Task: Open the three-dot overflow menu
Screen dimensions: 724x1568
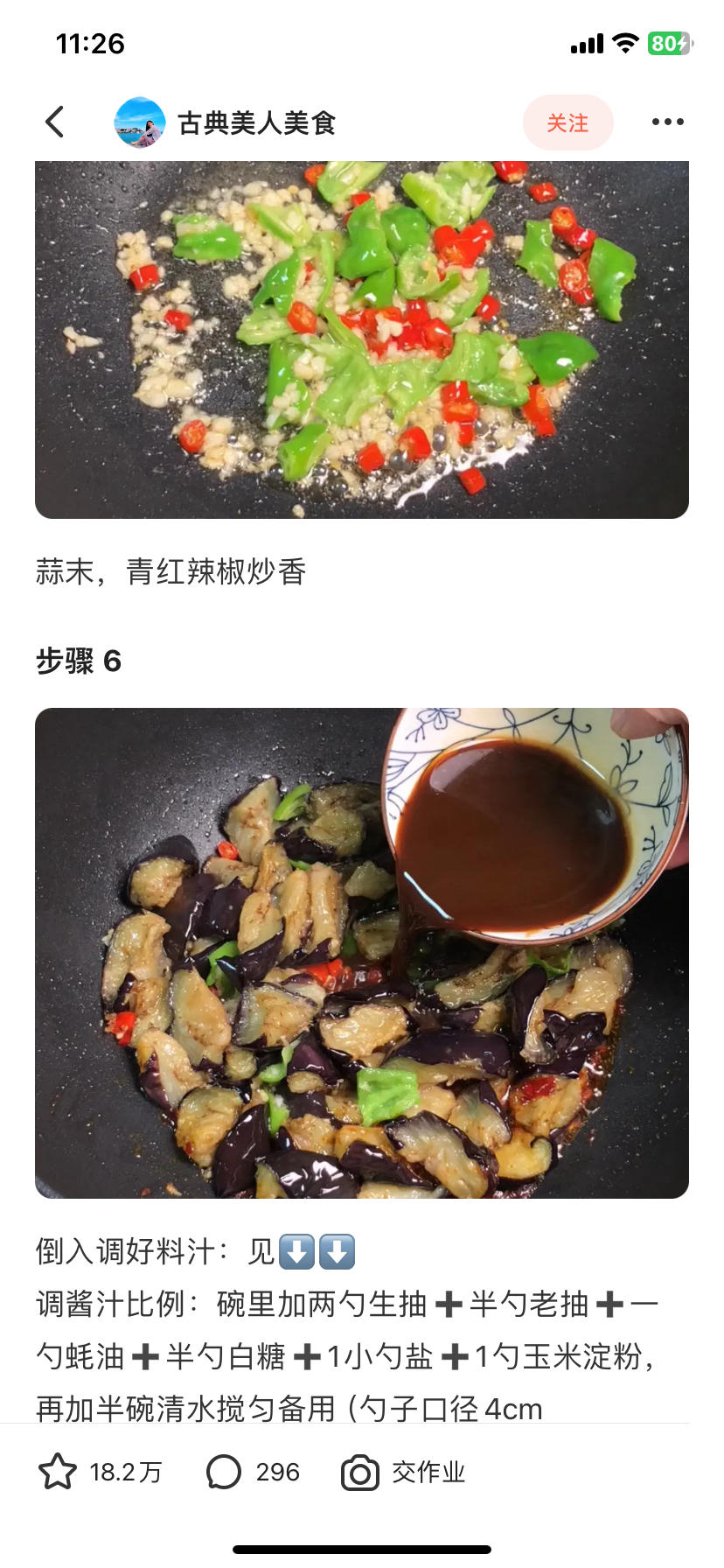Action: [x=667, y=122]
